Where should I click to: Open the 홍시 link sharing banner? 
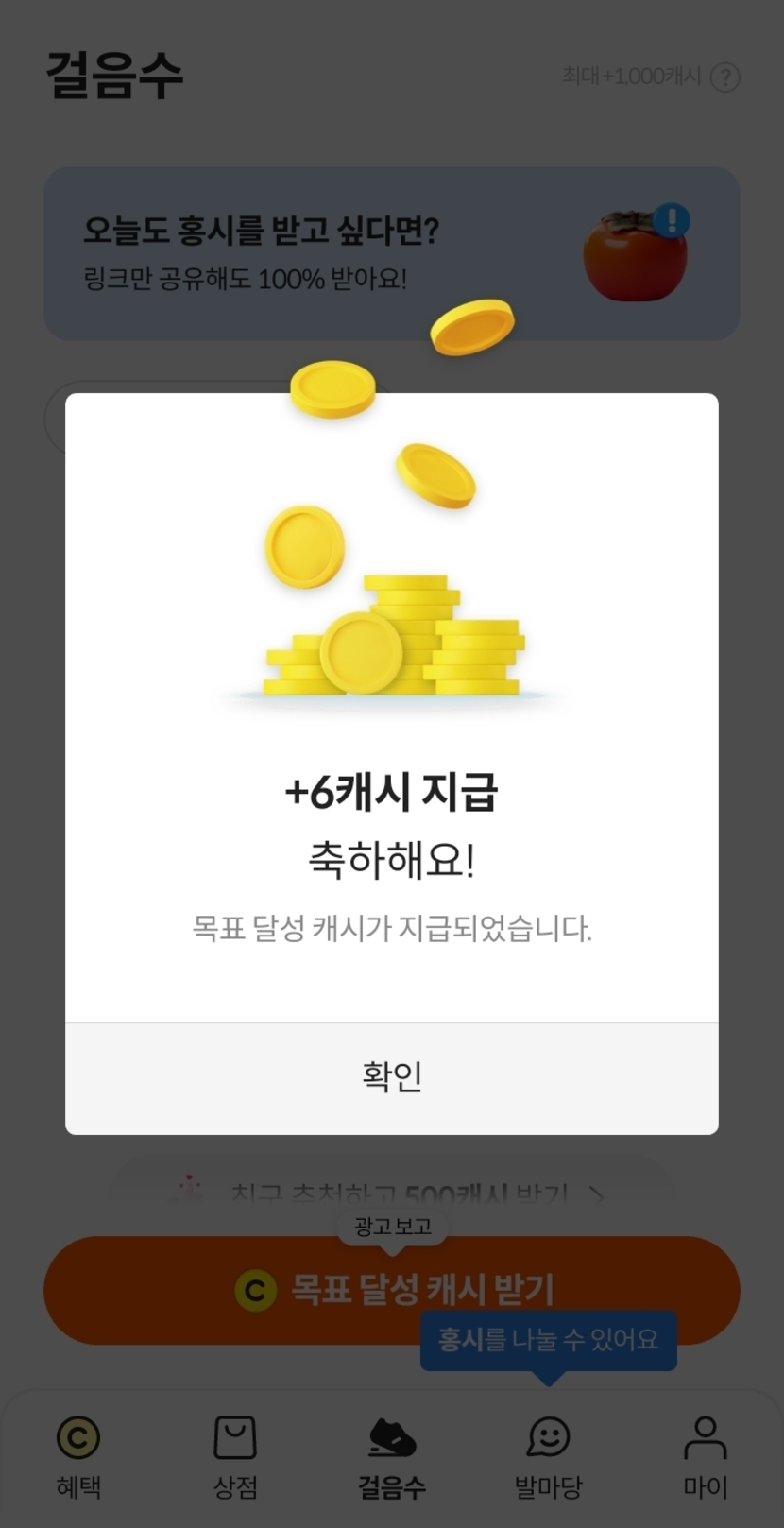[x=391, y=253]
